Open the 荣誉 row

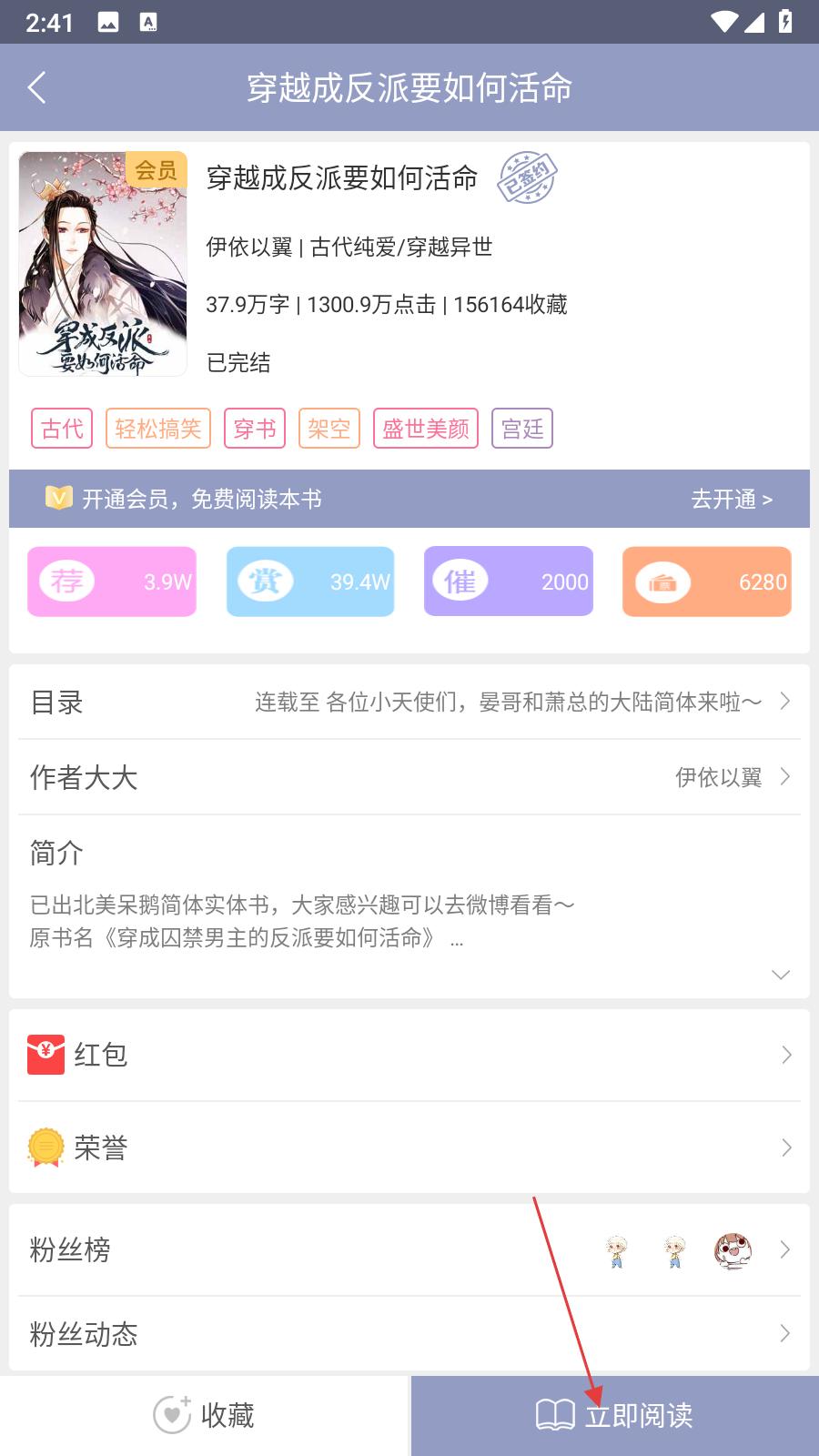409,1148
